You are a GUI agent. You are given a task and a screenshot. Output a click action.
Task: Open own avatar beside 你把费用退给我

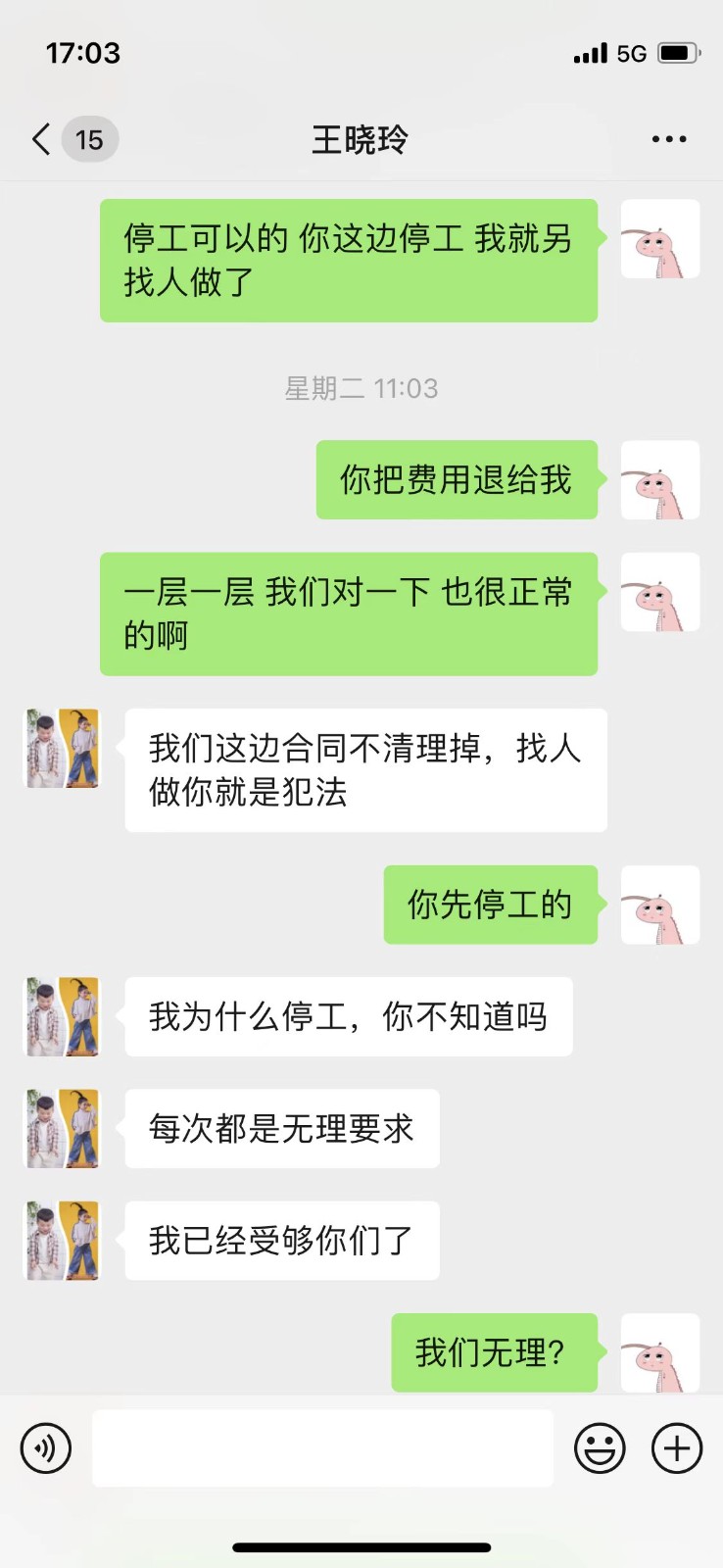click(x=660, y=480)
